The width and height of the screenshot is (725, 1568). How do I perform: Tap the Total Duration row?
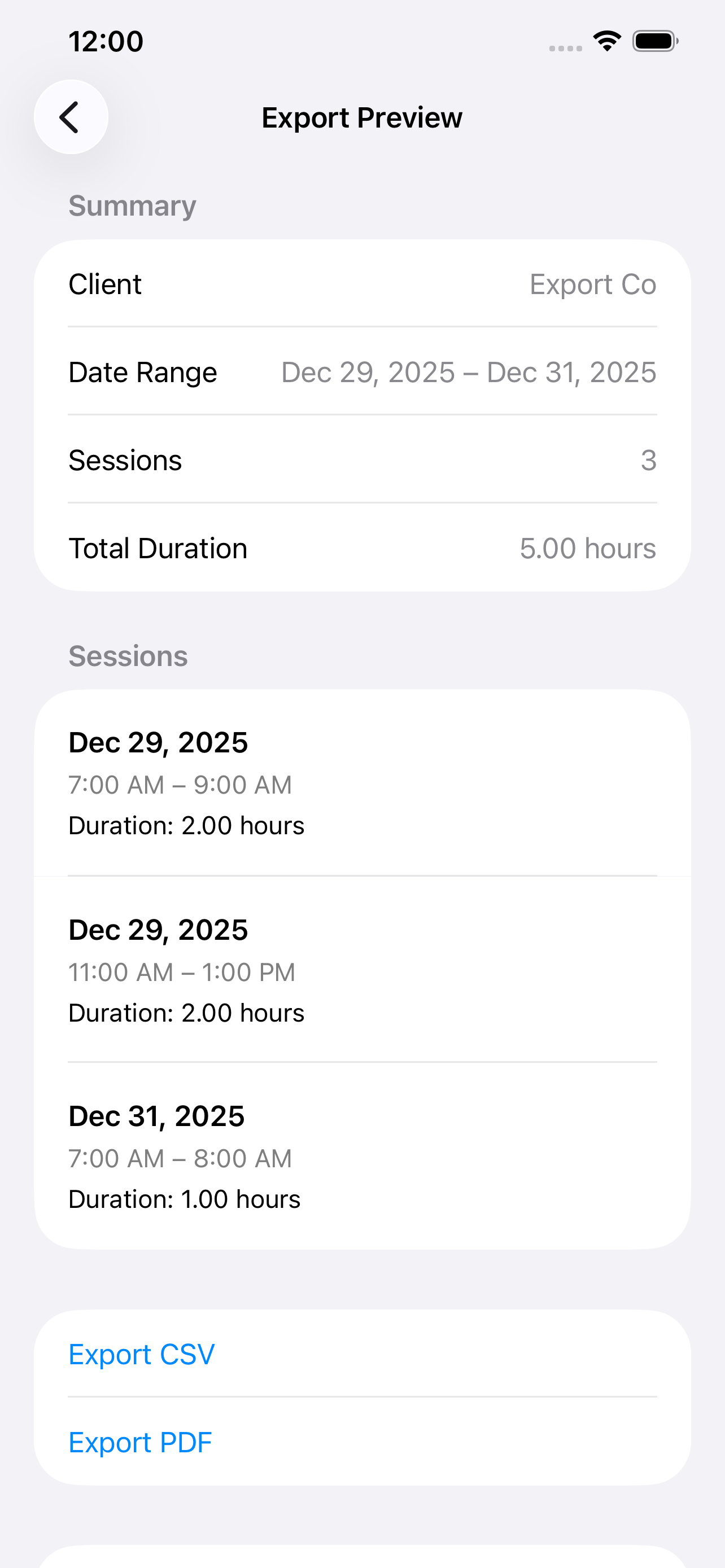pos(362,548)
